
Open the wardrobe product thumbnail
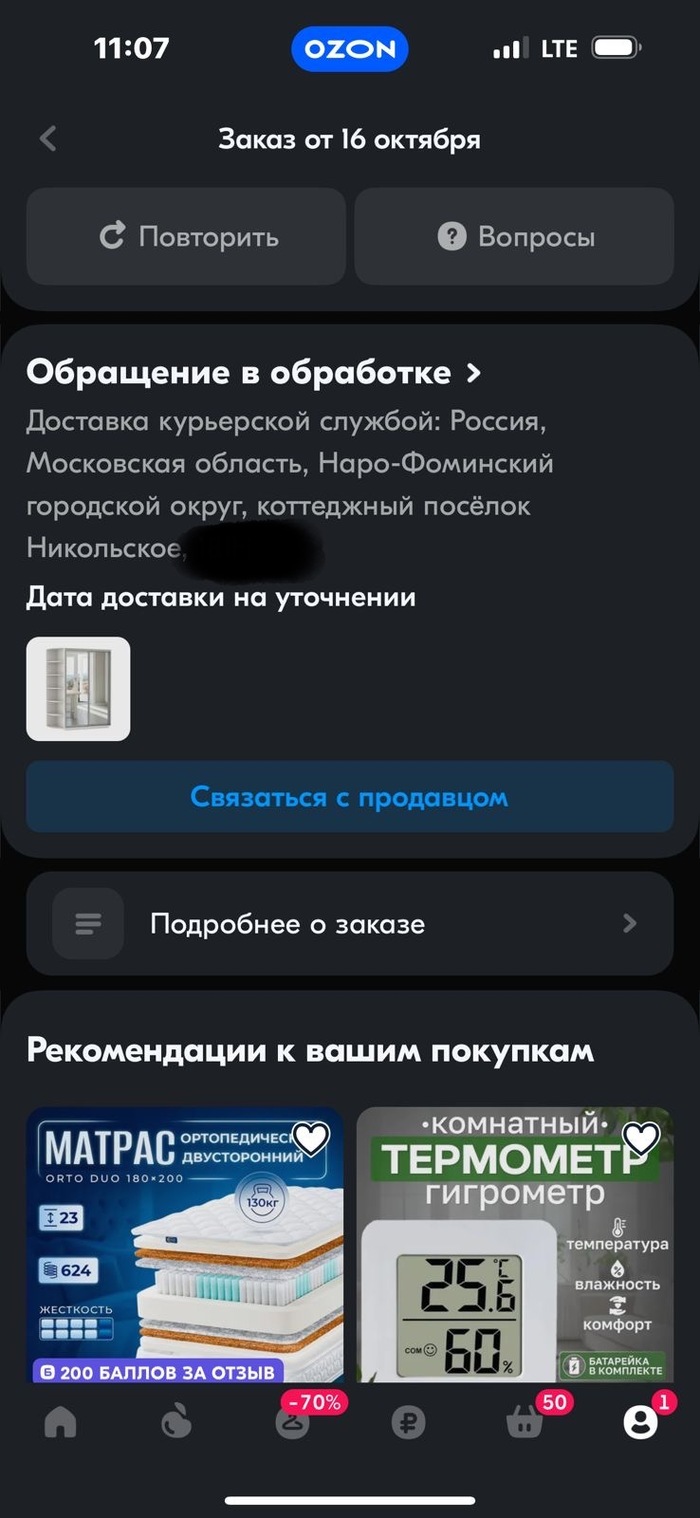pos(78,689)
